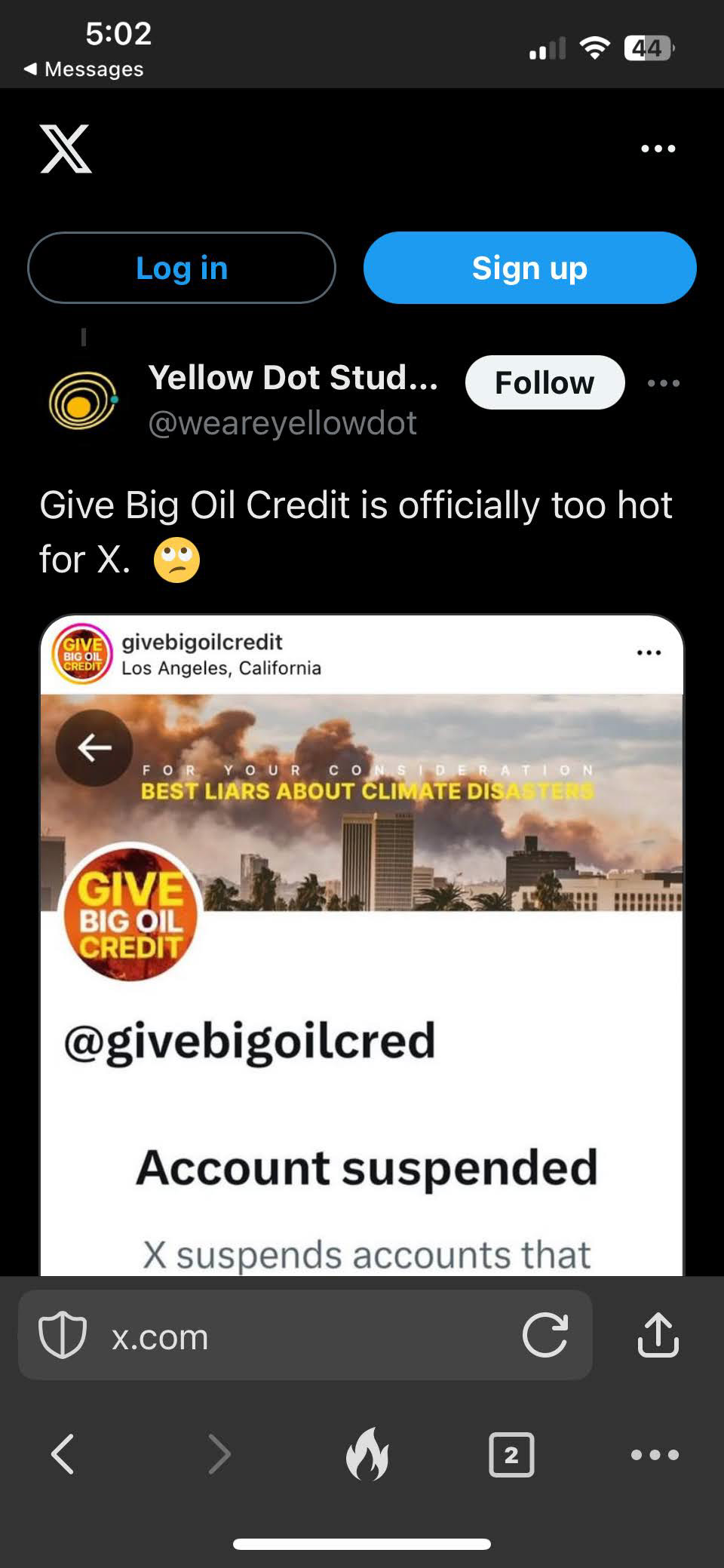Go back to previous browser page
This screenshot has height=1568, width=724.
(x=63, y=1453)
